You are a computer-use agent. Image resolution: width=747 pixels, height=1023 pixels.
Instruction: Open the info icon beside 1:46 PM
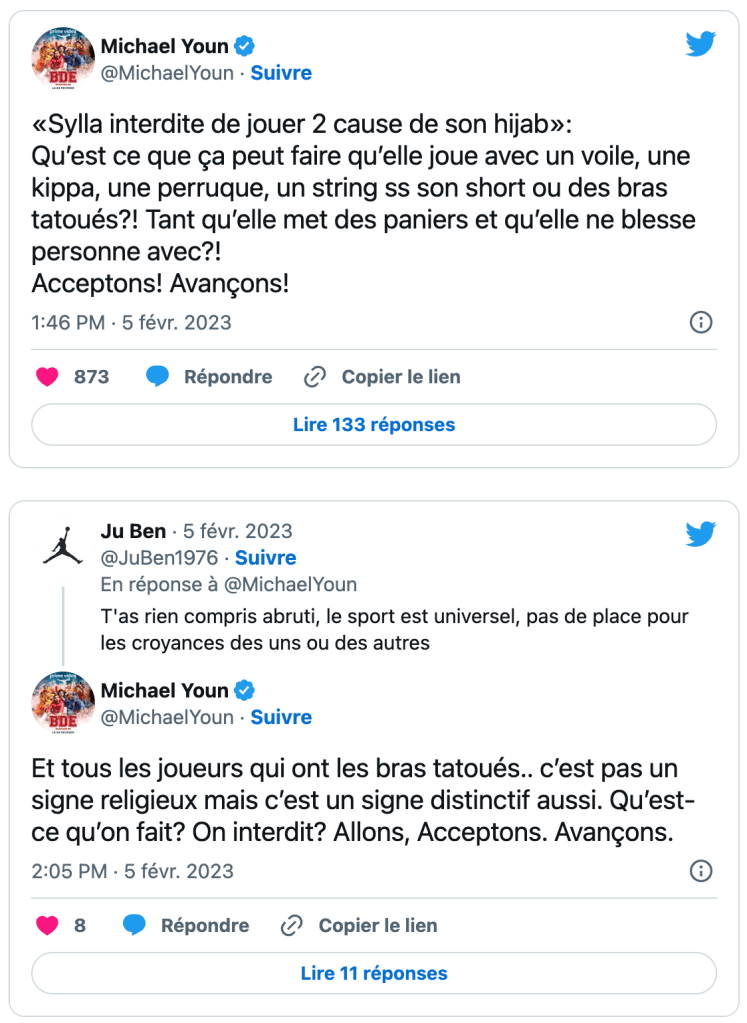point(702,322)
